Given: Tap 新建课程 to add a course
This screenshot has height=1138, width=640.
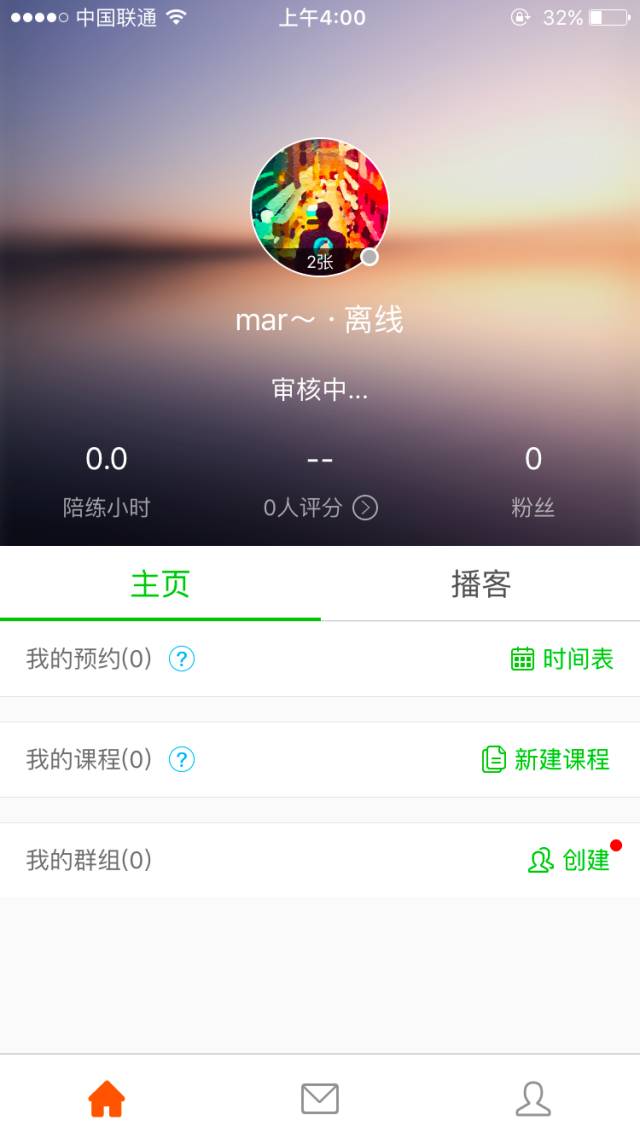Looking at the screenshot, I should 546,760.
